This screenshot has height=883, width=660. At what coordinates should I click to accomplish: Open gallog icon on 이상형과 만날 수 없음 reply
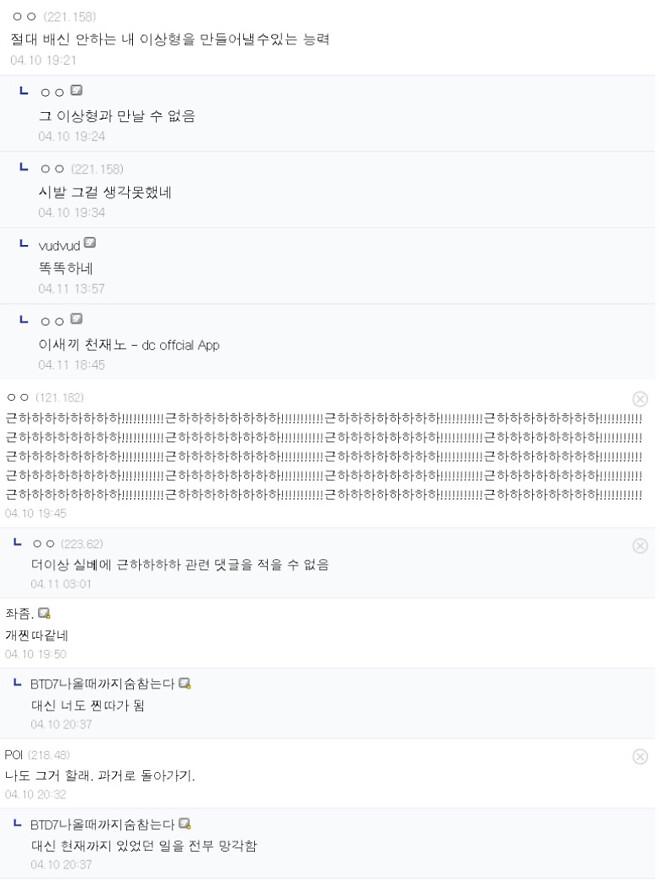[x=77, y=91]
